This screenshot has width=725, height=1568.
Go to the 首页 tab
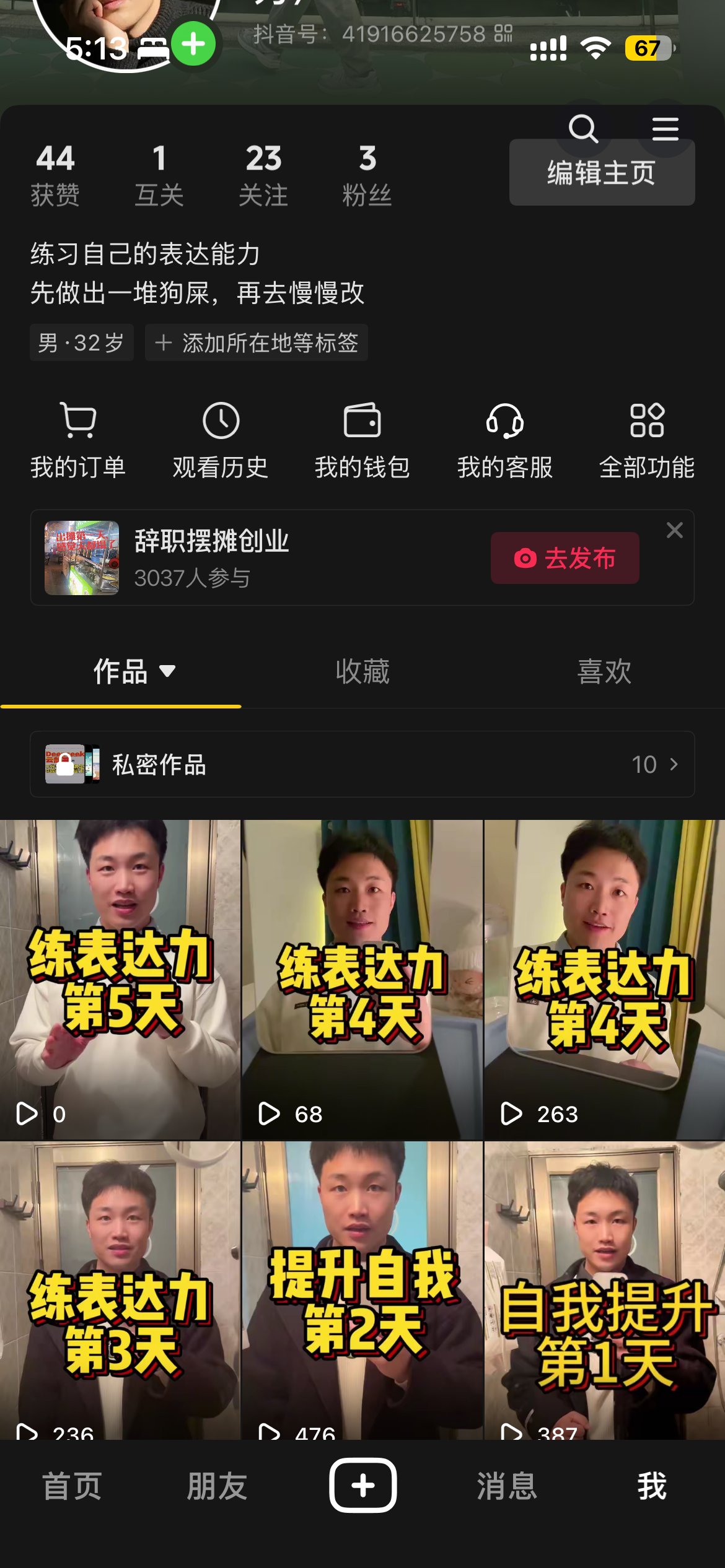[72, 1486]
